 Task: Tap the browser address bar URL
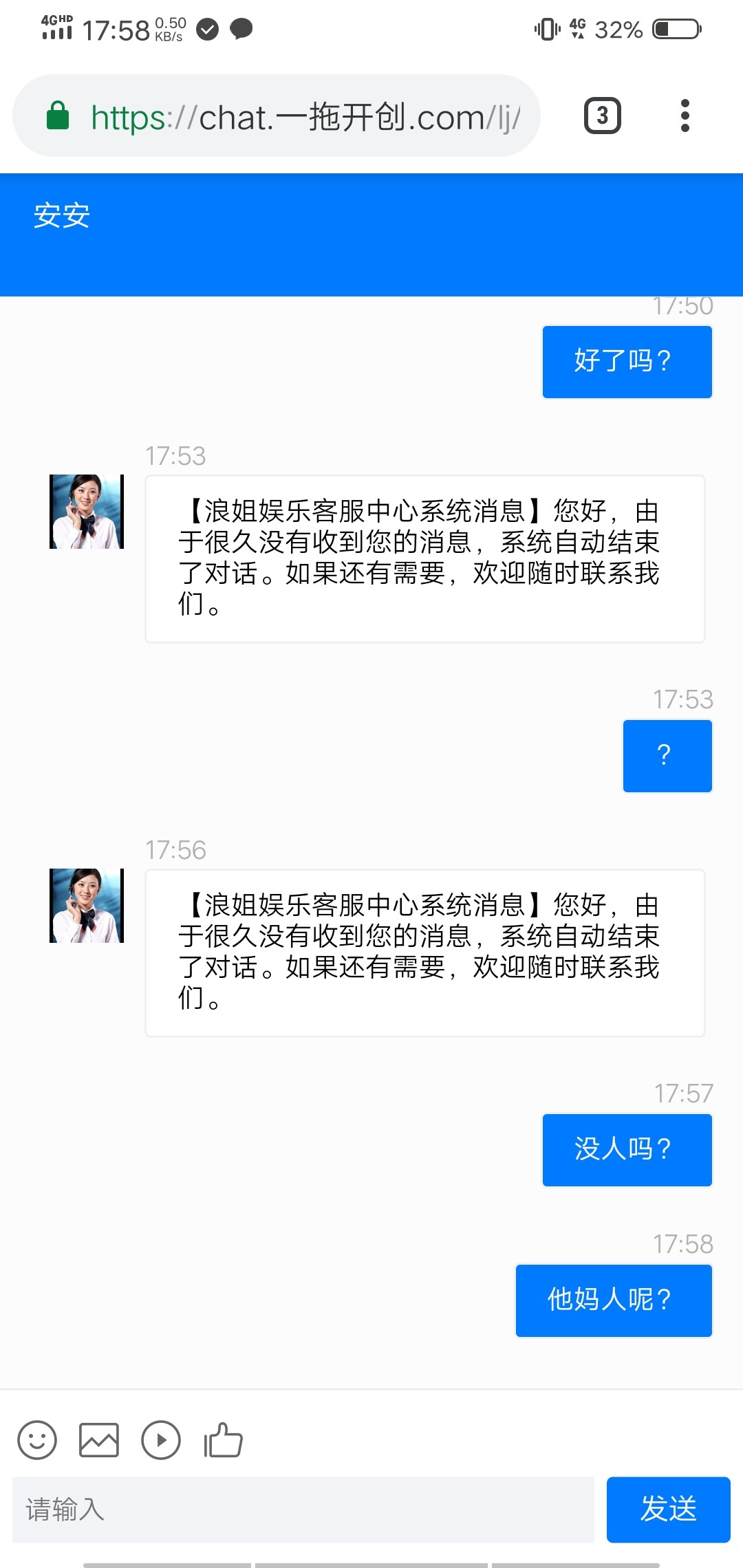(x=305, y=117)
